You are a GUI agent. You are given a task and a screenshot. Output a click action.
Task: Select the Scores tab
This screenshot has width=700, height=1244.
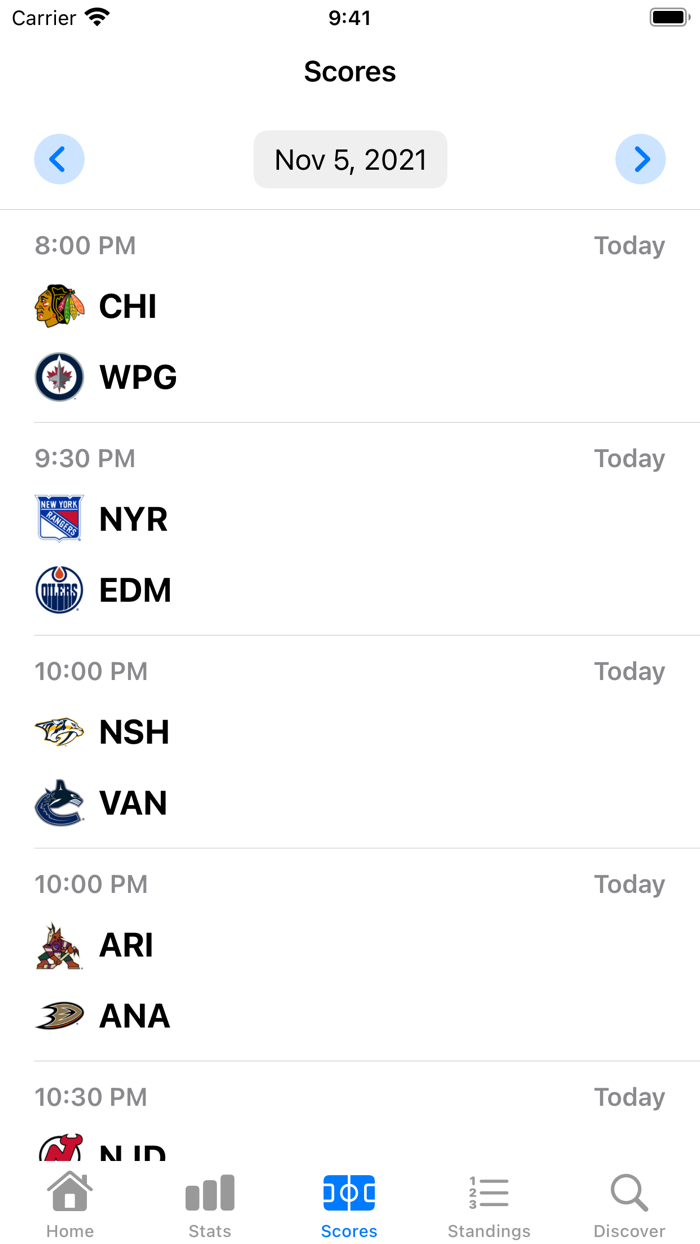click(x=349, y=1205)
